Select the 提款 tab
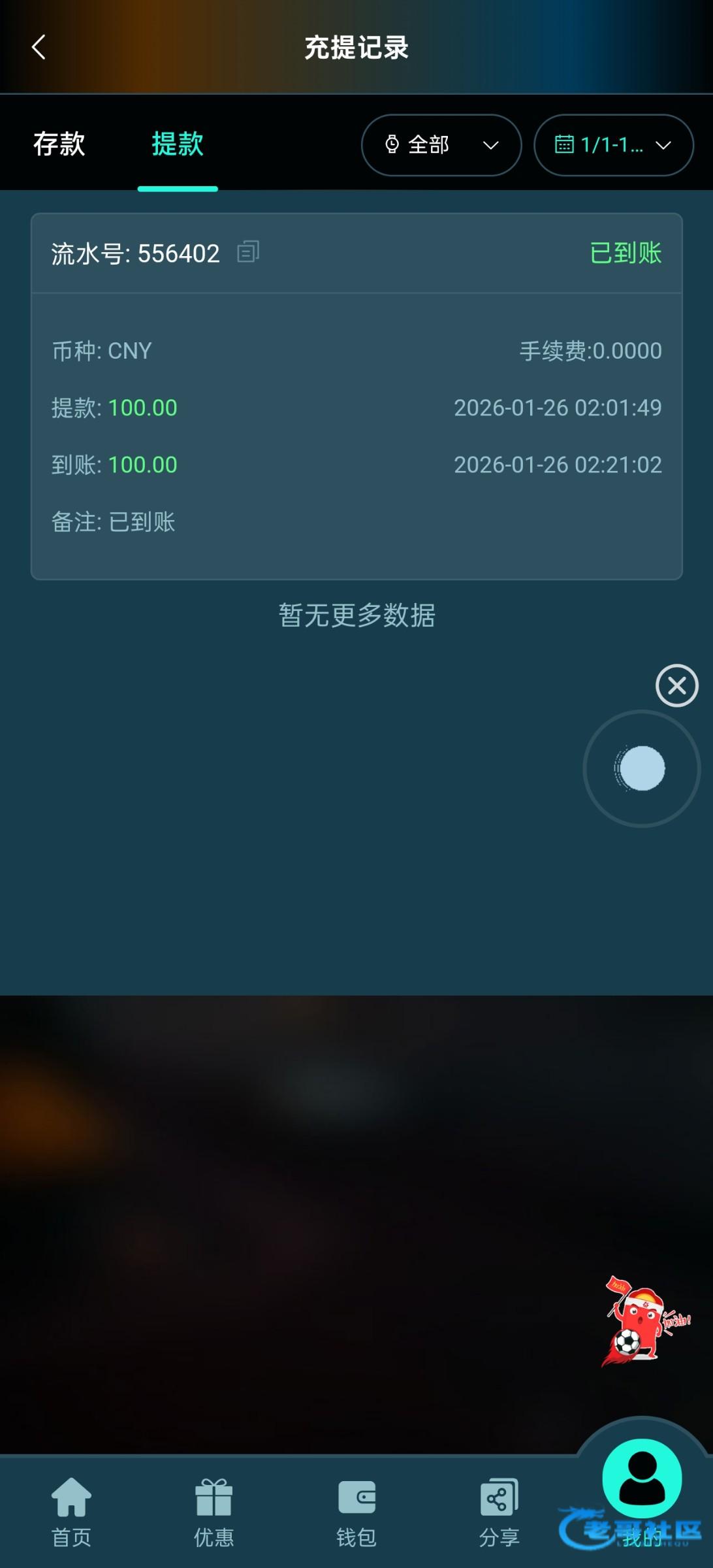The height and width of the screenshot is (1568, 713). coord(177,144)
